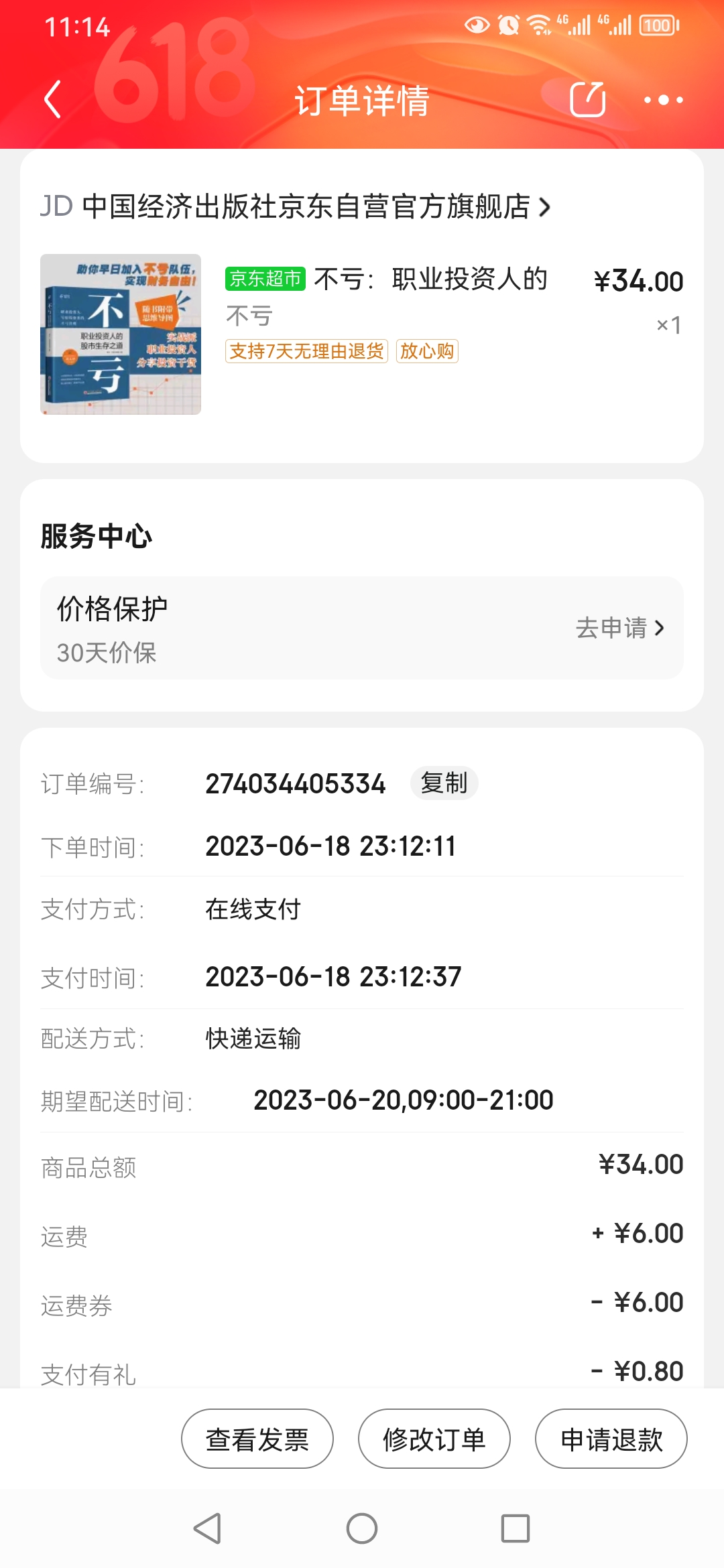Tap 查看发票 to view the invoice
The image size is (724, 1568).
257,1439
